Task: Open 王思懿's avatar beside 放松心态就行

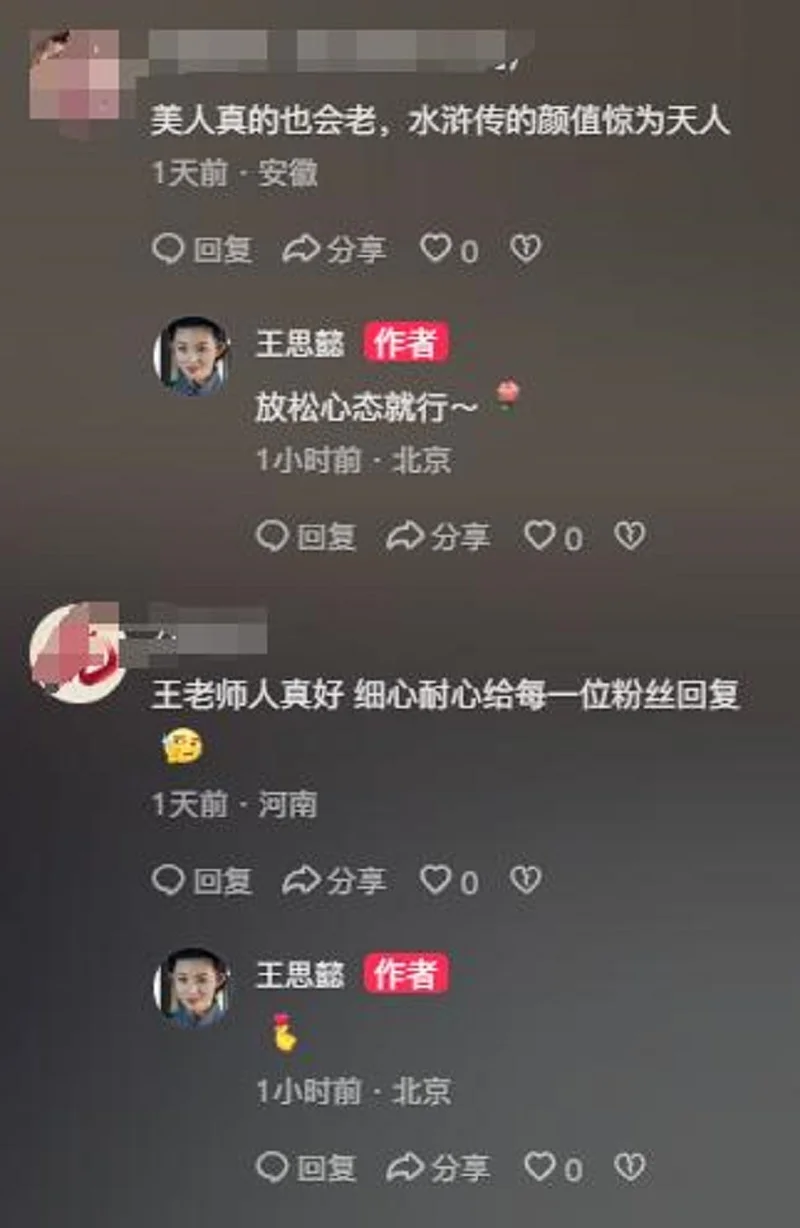Action: pyautogui.click(x=191, y=357)
